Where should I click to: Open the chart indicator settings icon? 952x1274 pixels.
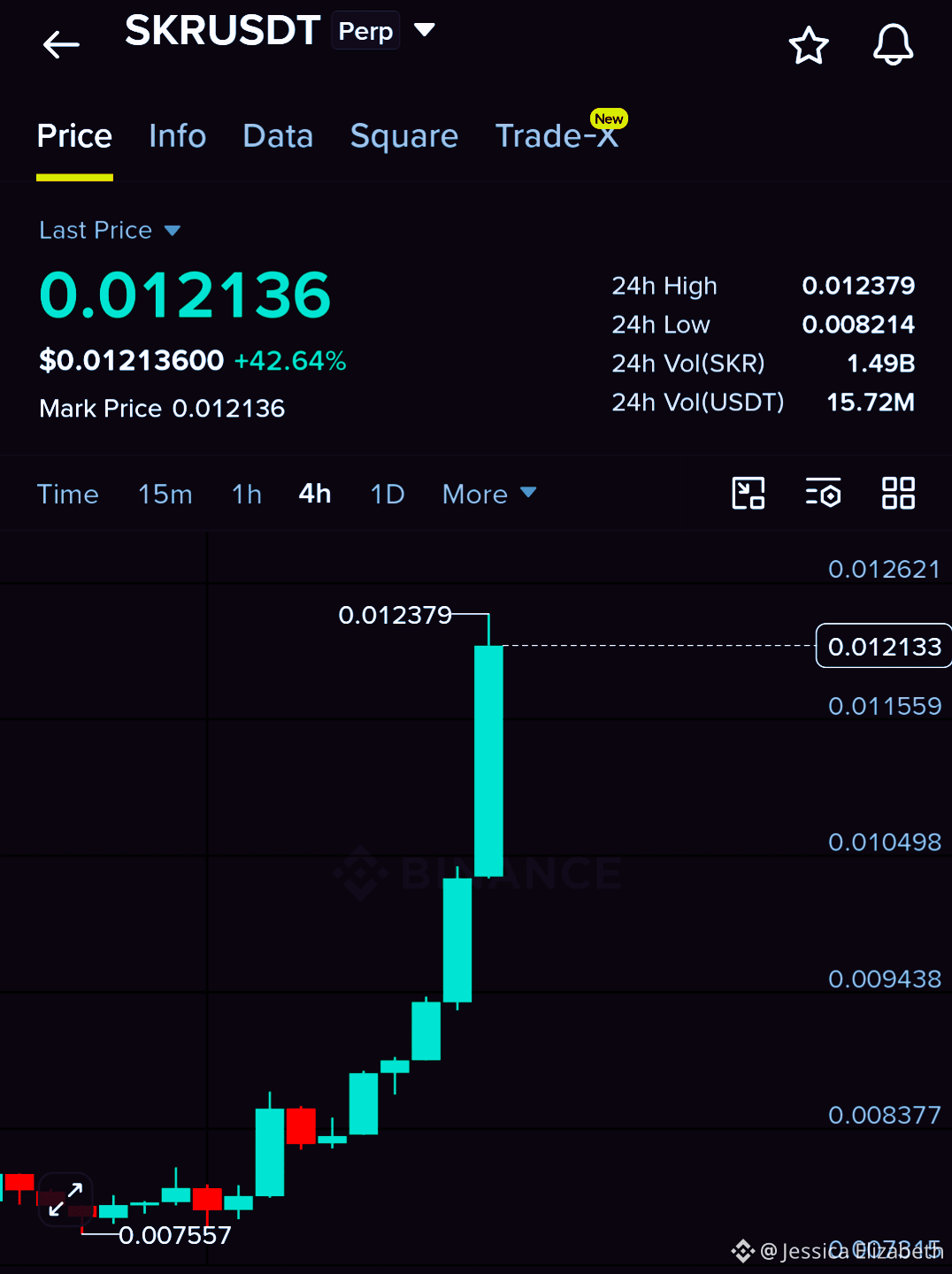click(823, 493)
